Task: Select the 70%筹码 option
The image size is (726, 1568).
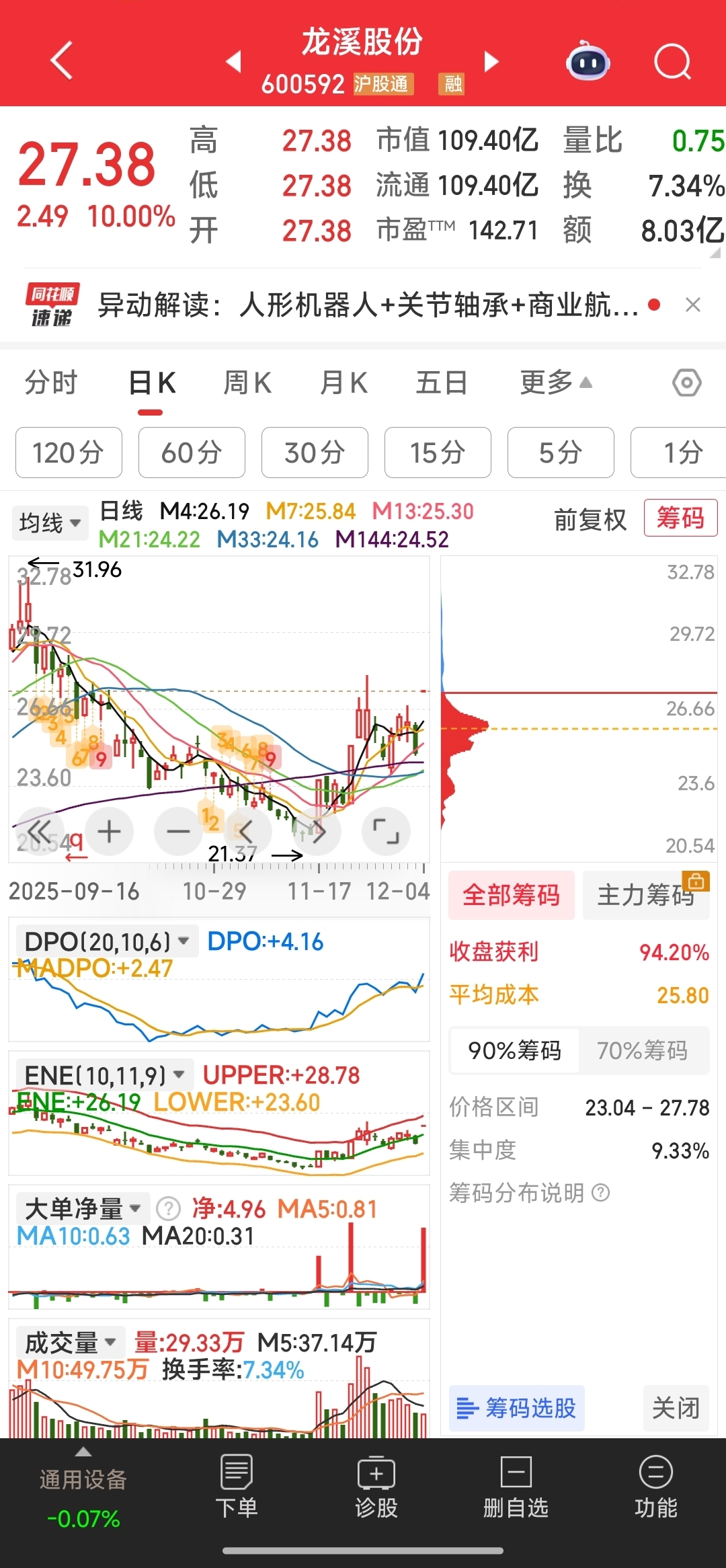Action: tap(643, 1050)
